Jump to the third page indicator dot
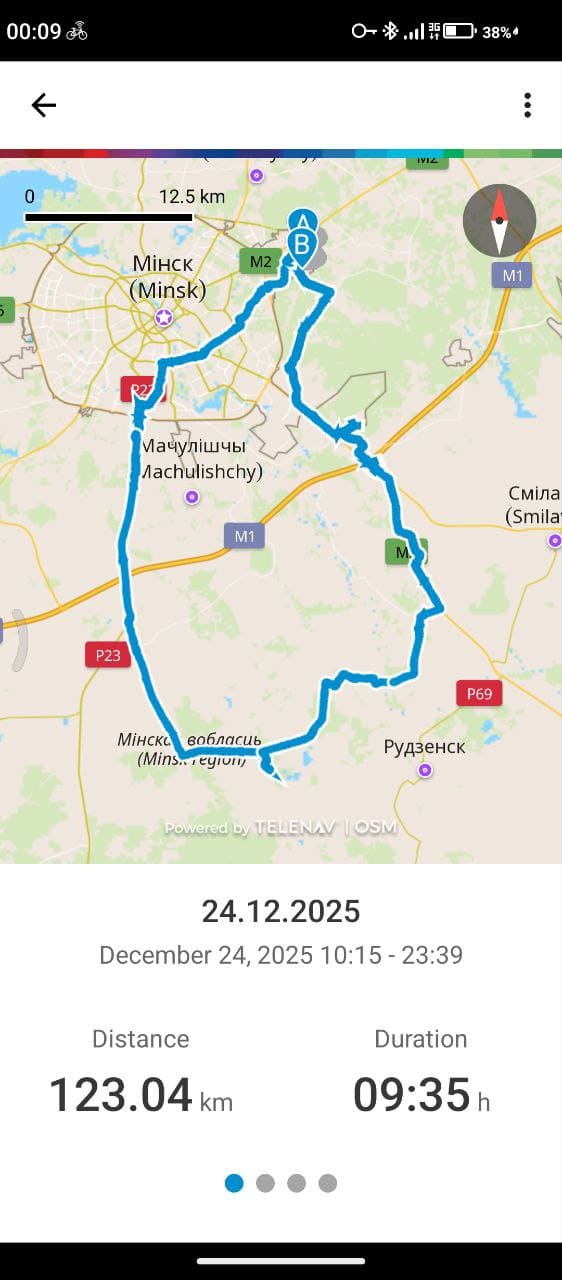Image resolution: width=562 pixels, height=1280 pixels. click(x=296, y=1183)
